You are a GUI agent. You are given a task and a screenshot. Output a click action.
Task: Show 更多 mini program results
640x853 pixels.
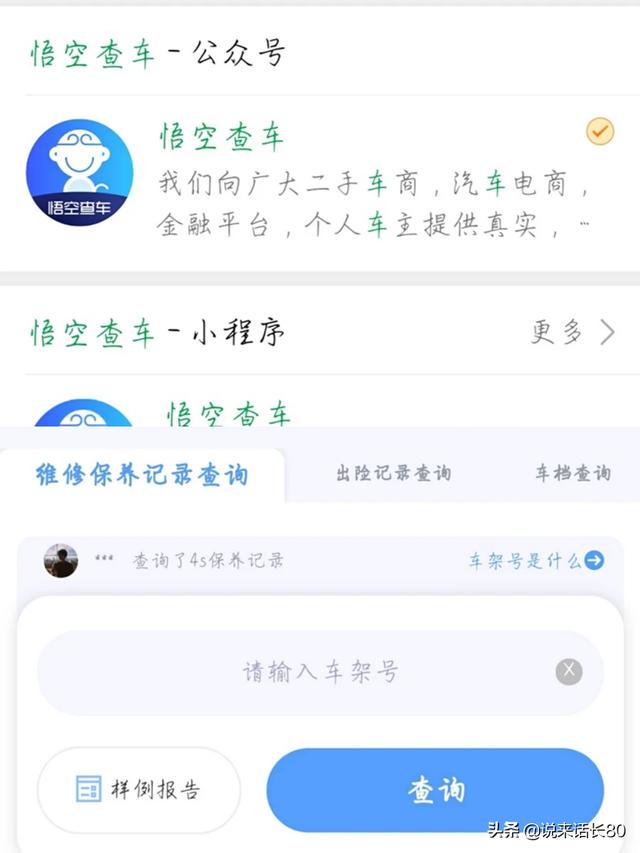click(x=572, y=333)
